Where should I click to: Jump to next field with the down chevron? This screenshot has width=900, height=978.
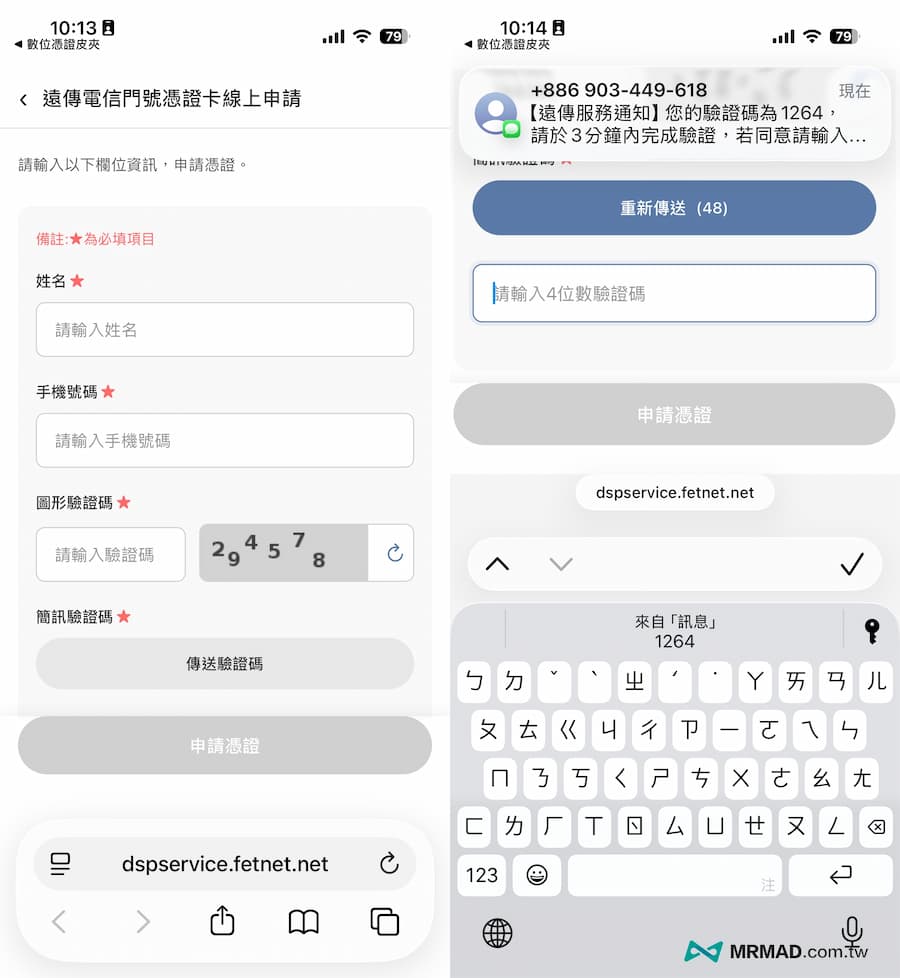(x=561, y=565)
